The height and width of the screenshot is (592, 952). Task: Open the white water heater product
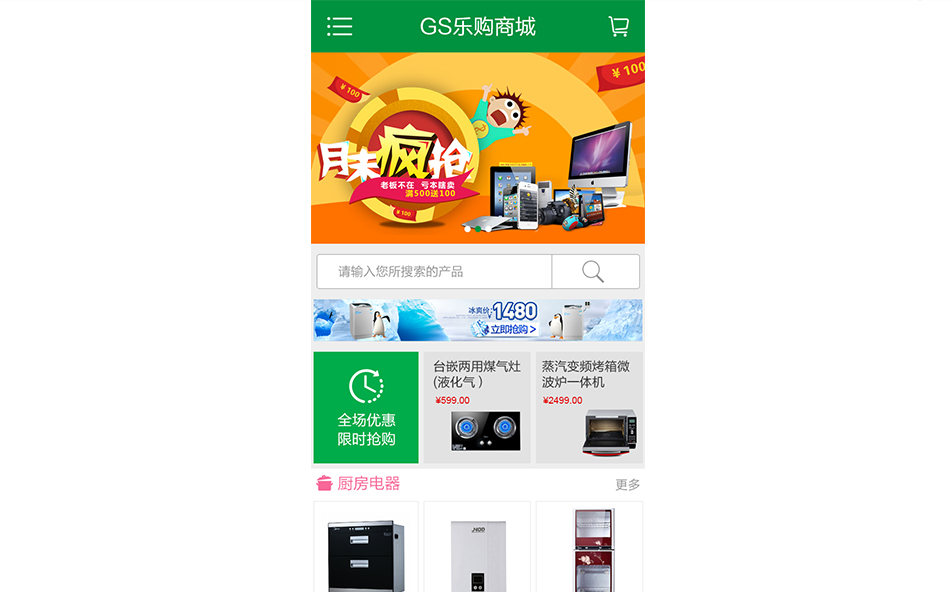point(477,550)
